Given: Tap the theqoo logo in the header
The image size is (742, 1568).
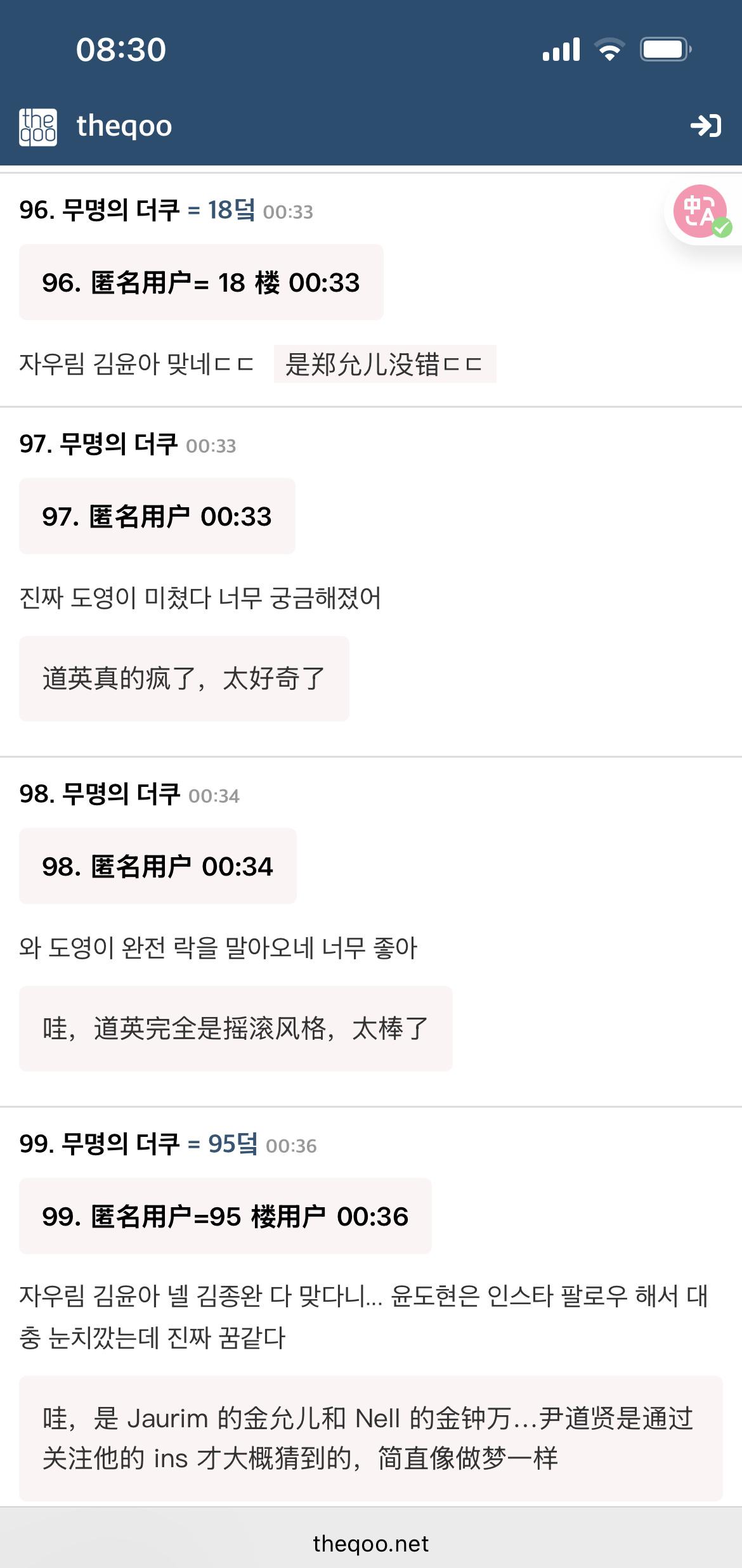Looking at the screenshot, I should [38, 127].
